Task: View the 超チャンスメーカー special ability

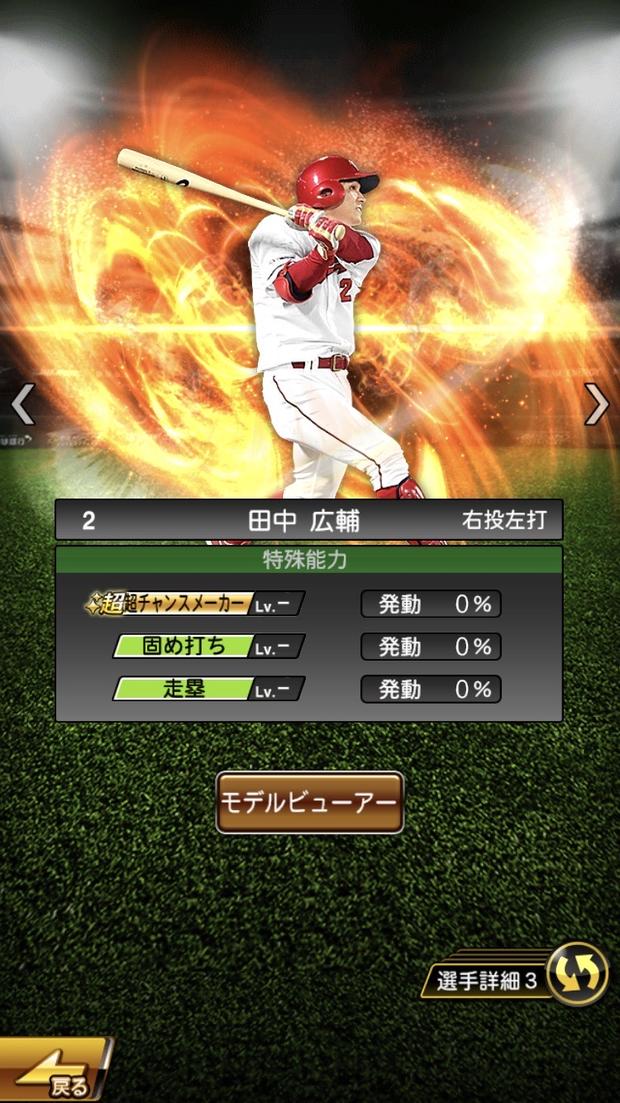Action: tap(195, 604)
